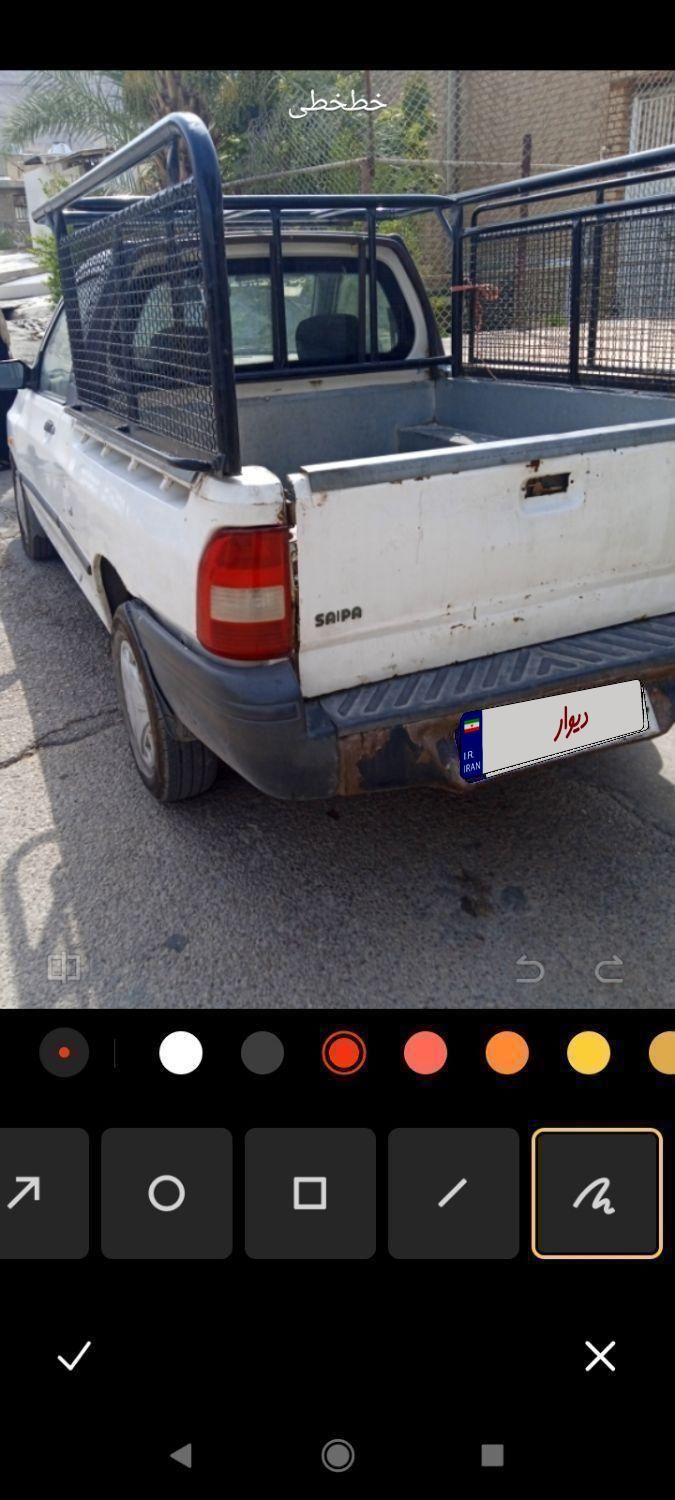Go back using system navigation
The width and height of the screenshot is (675, 1500).
[x=181, y=1455]
